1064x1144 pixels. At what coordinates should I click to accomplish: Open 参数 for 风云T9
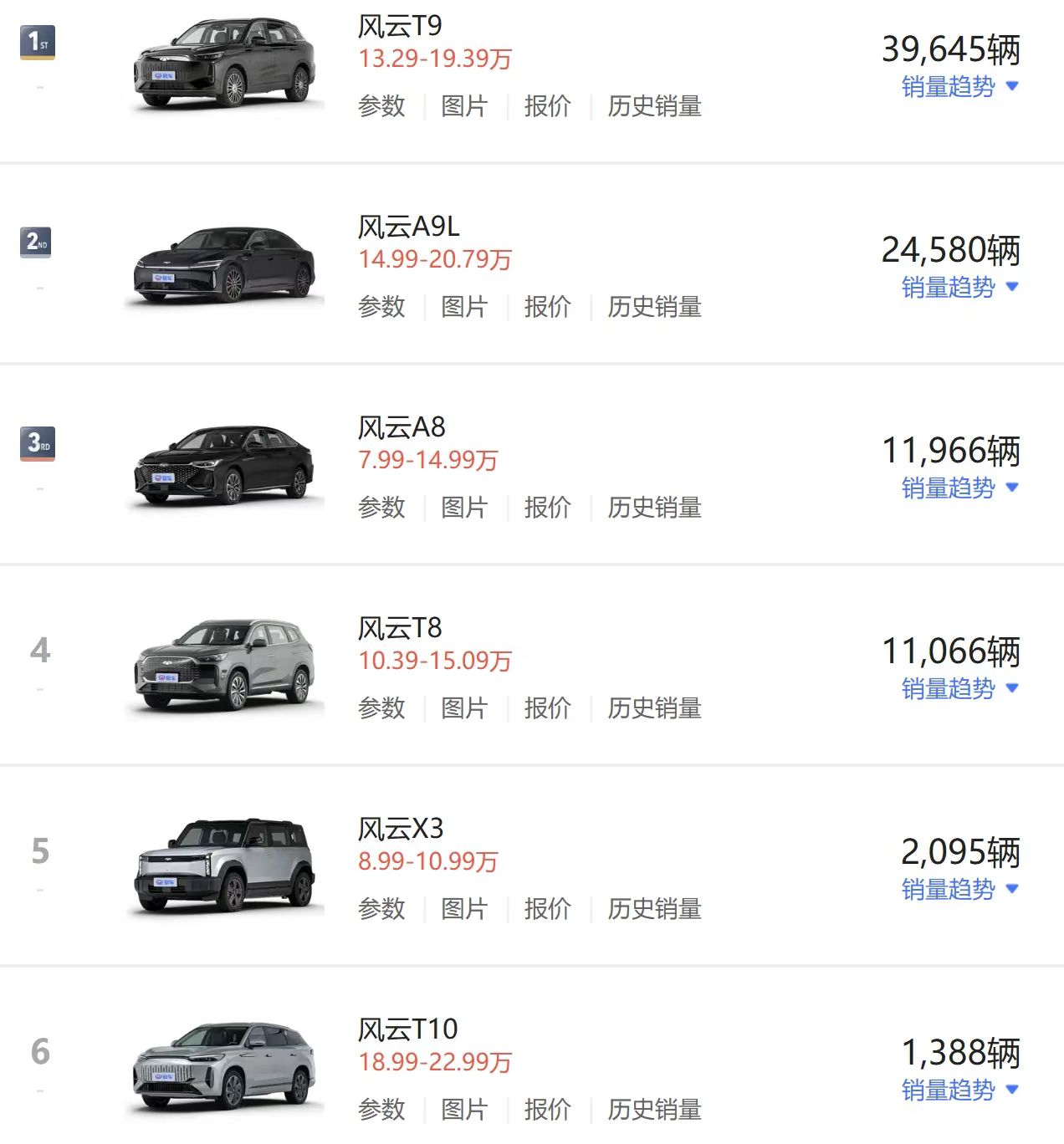382,106
